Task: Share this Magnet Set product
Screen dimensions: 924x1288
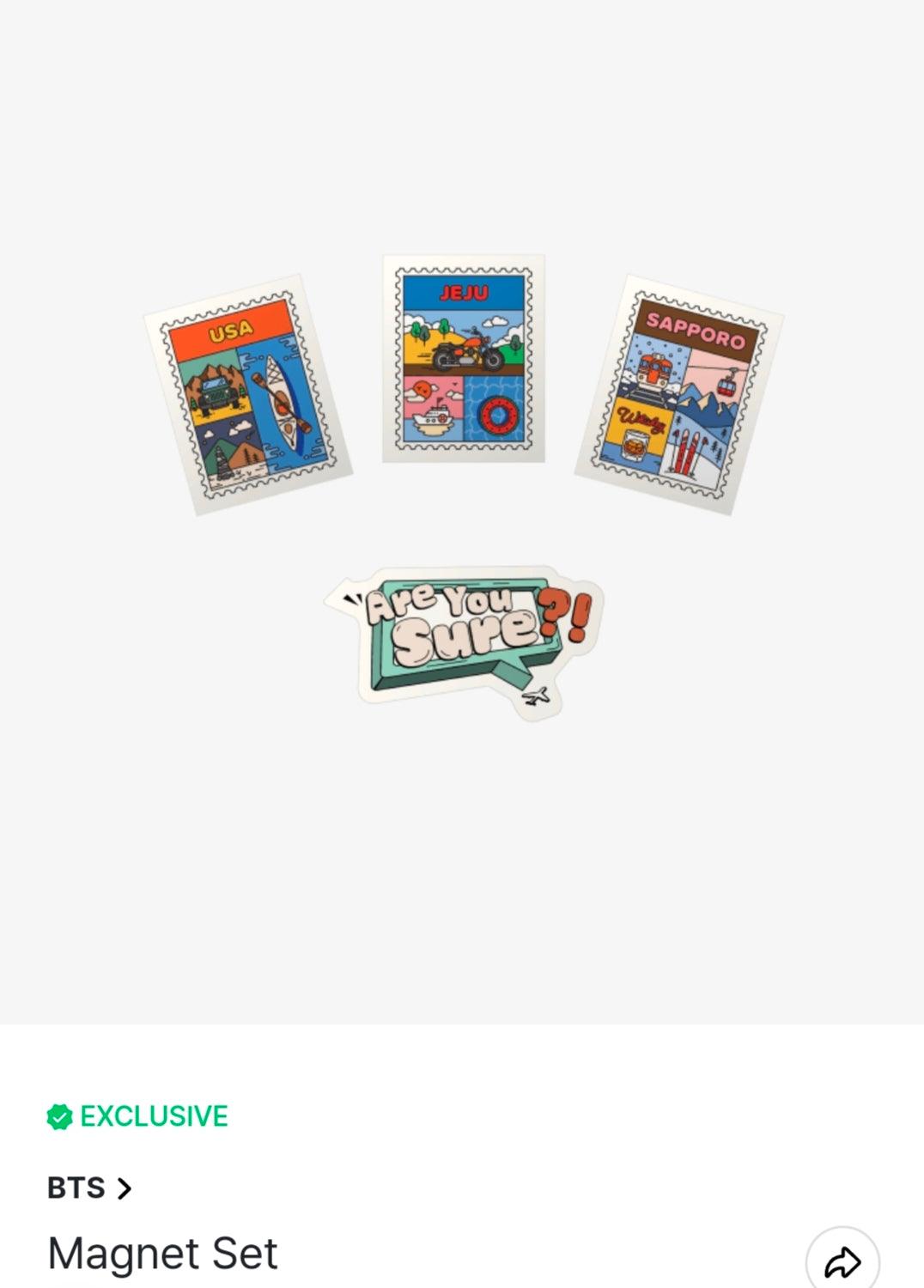Action: click(x=842, y=1261)
